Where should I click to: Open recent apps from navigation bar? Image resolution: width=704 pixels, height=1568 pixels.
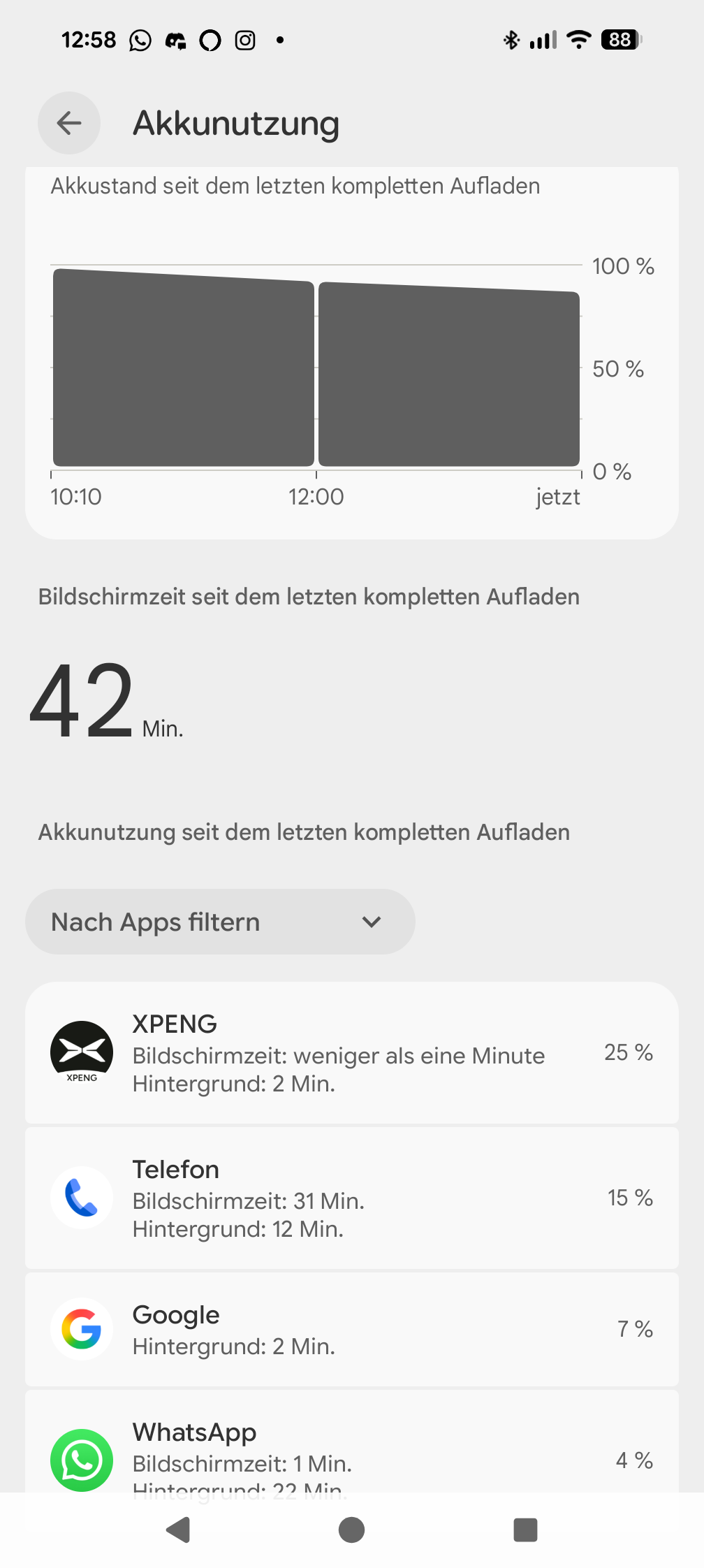(525, 1530)
